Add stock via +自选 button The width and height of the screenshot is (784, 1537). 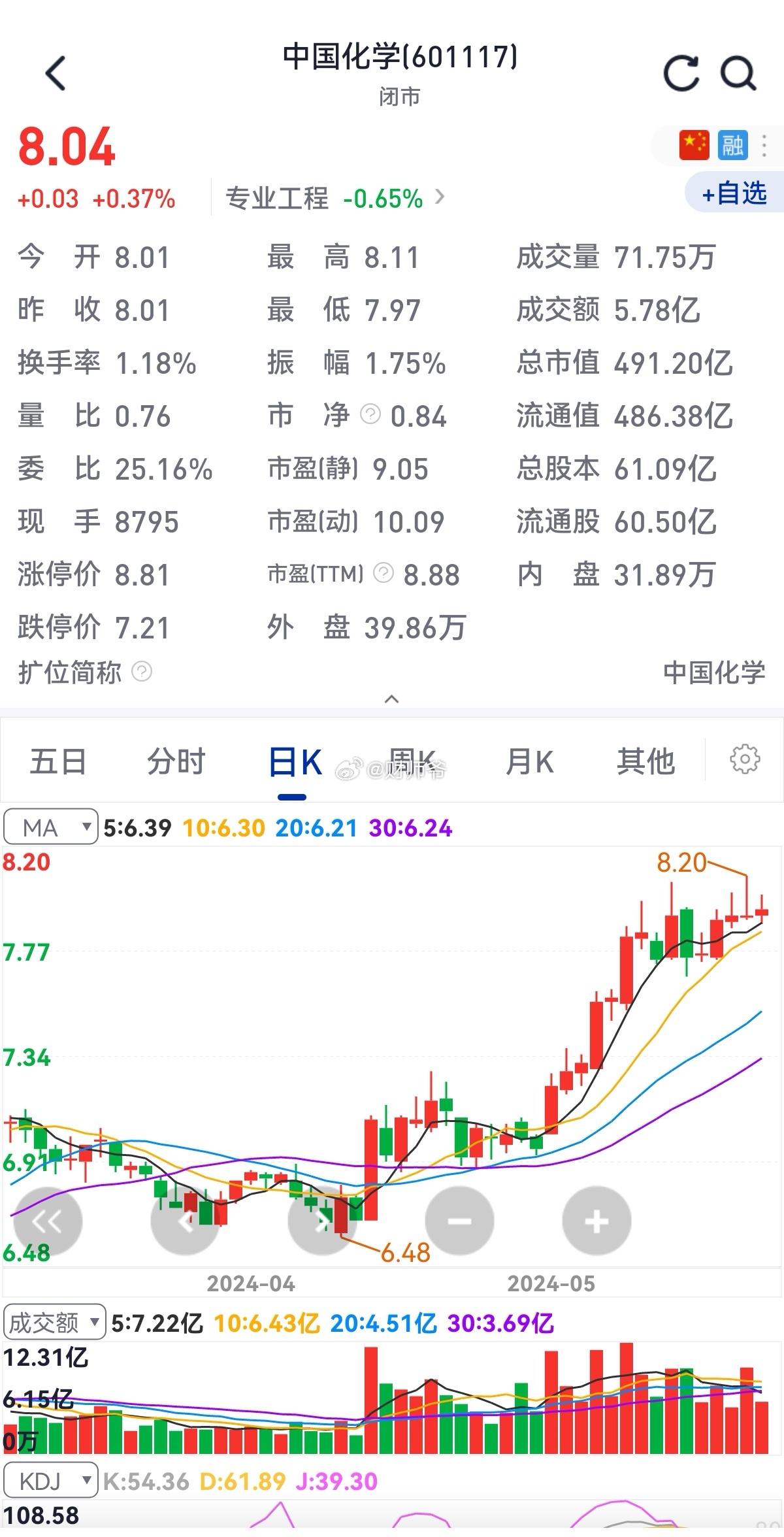click(x=734, y=193)
